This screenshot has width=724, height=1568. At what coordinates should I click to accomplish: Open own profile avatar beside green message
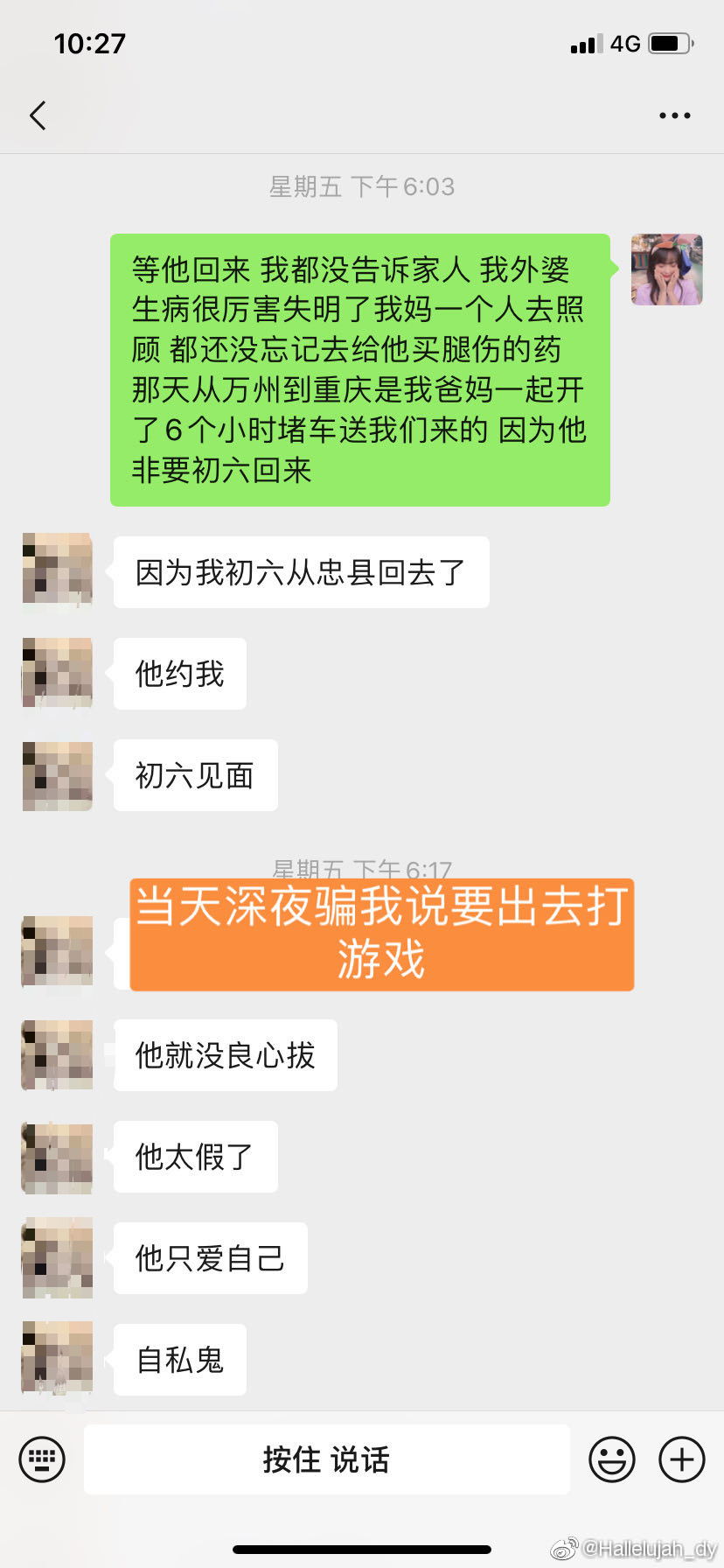pos(666,269)
